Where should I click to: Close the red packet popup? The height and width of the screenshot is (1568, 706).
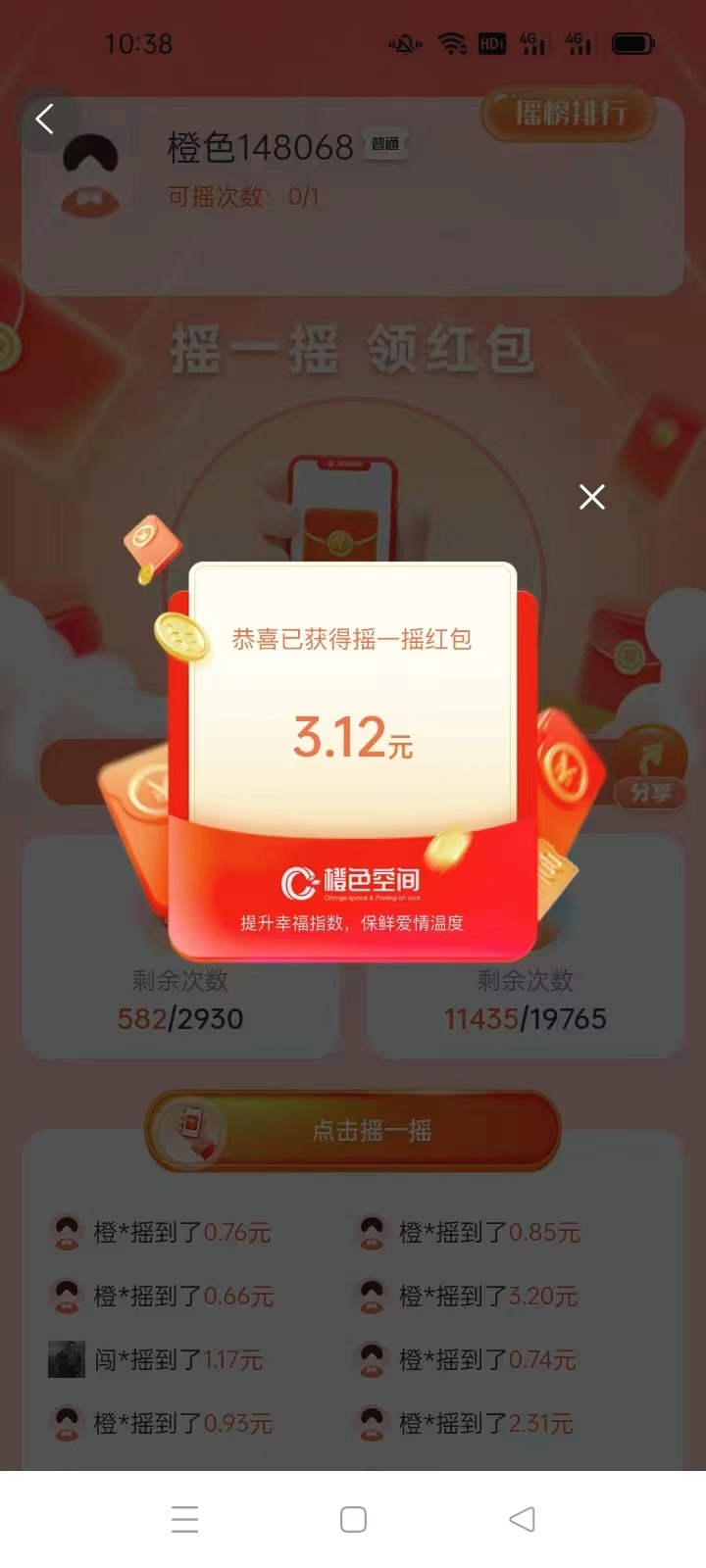click(x=591, y=497)
